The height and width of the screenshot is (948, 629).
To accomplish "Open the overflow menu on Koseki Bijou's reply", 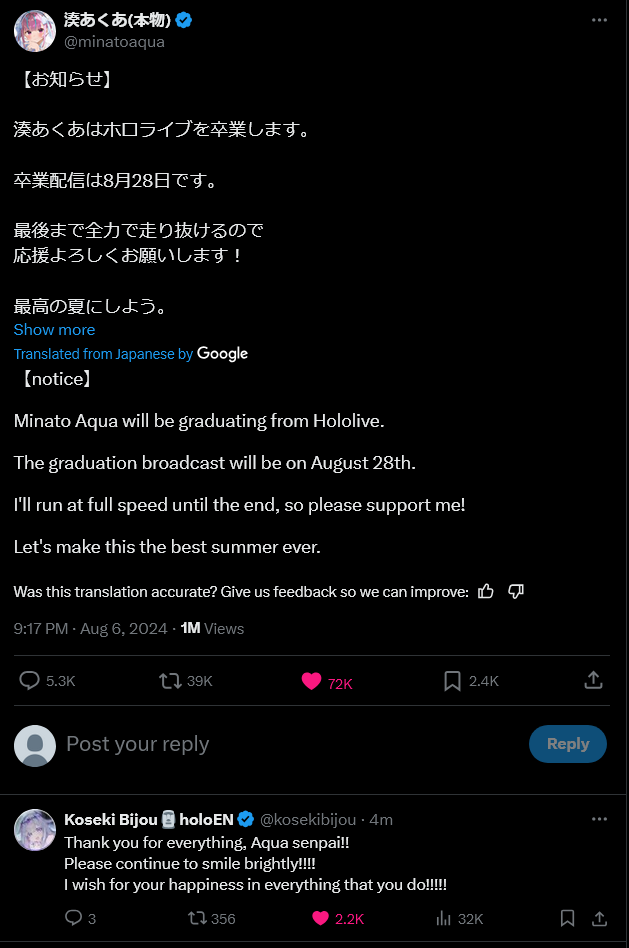I will point(598,819).
